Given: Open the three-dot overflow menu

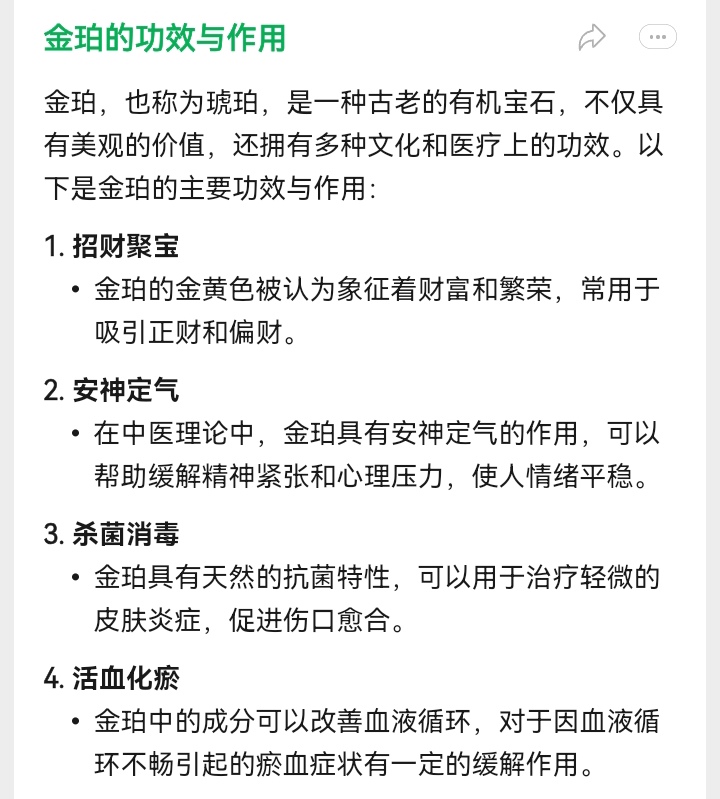Looking at the screenshot, I should (x=658, y=37).
